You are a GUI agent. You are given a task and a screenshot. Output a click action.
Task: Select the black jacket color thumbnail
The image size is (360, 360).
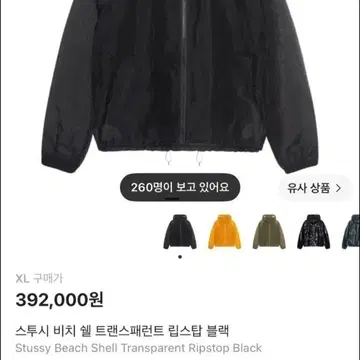point(180,232)
